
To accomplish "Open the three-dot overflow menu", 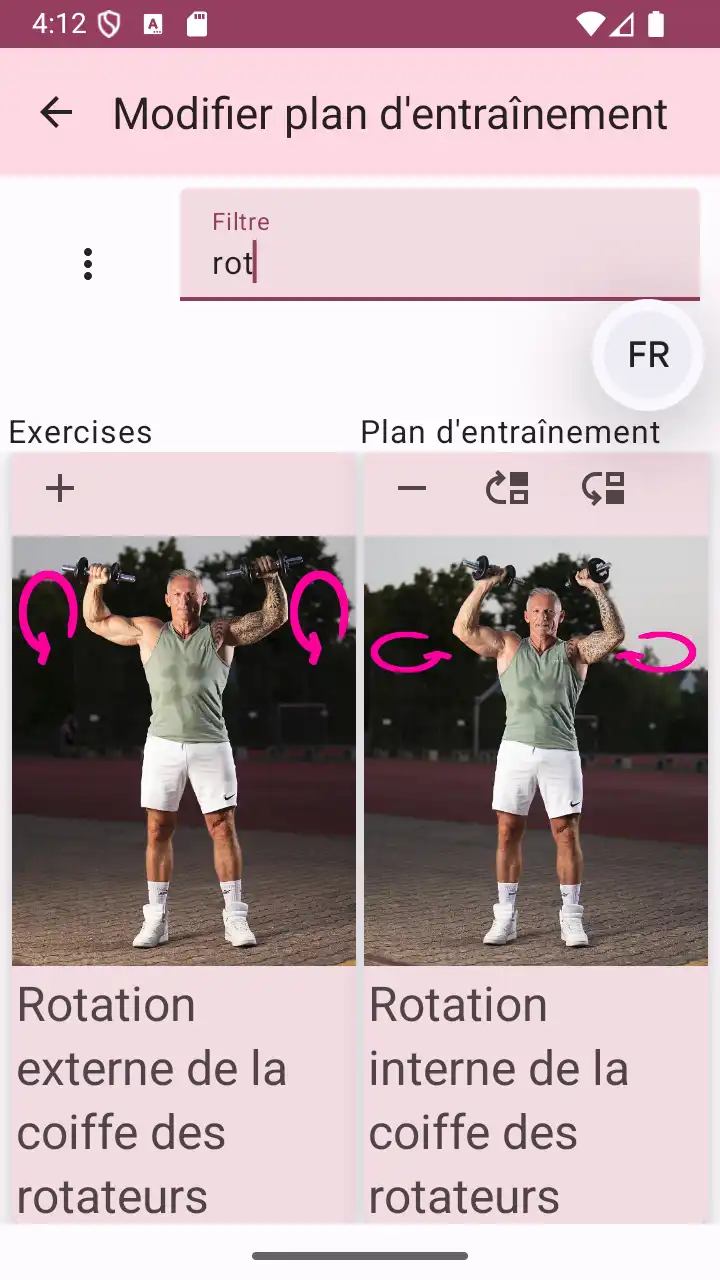I will (x=88, y=264).
